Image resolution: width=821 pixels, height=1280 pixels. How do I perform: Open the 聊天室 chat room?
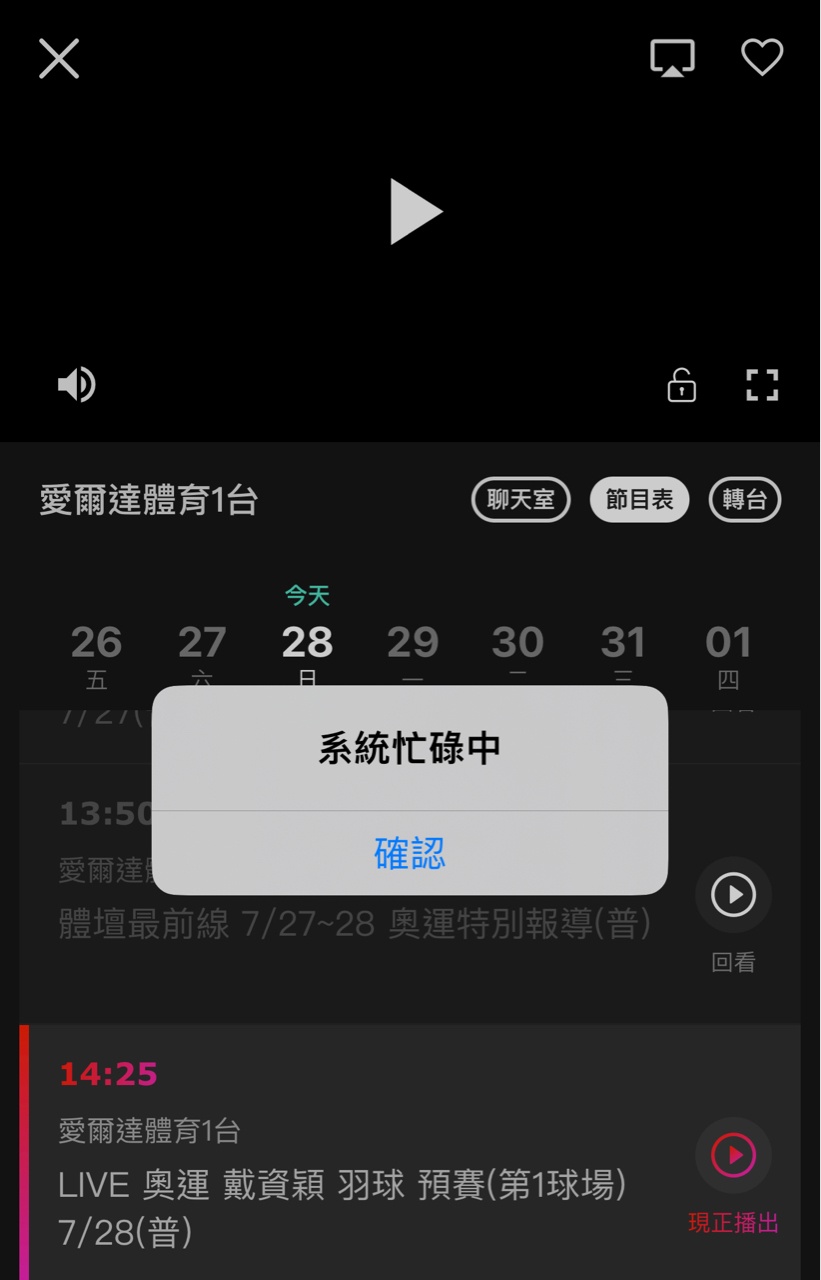point(521,500)
